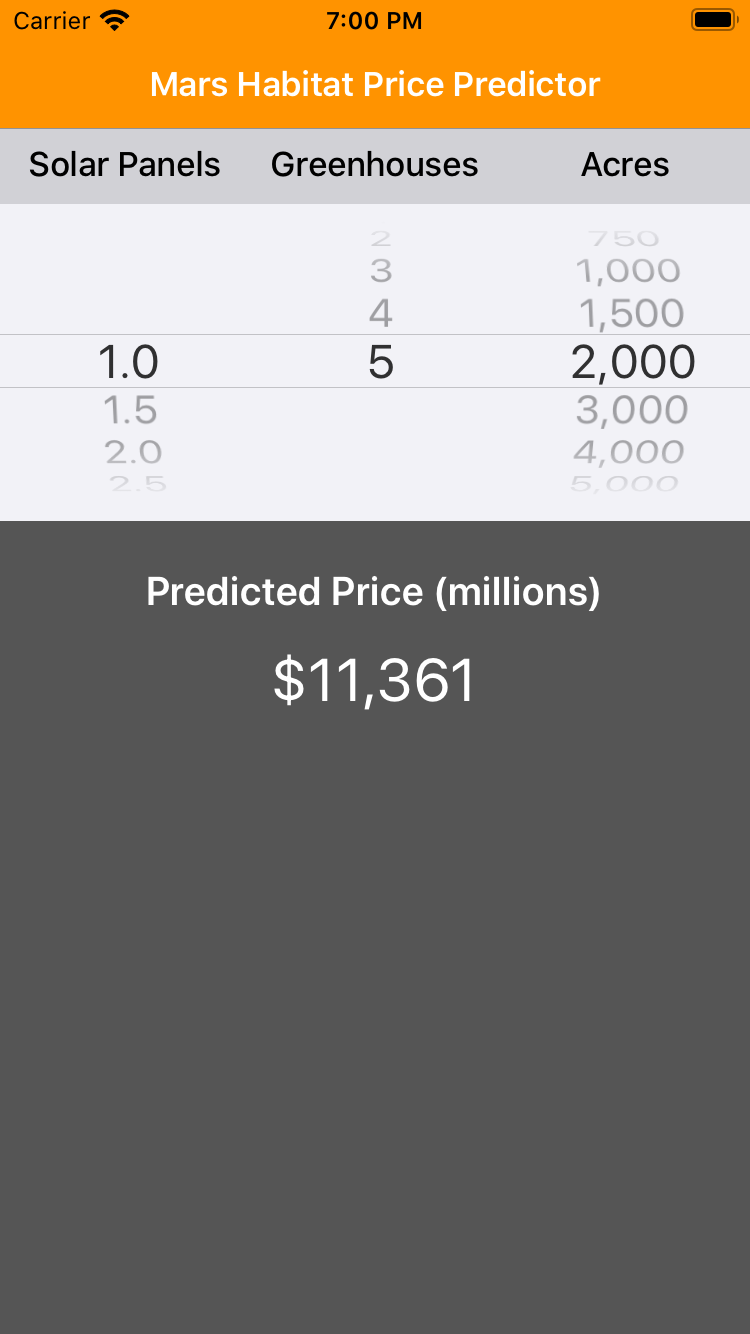Select 1,000 acres in the picker
Screen dimensions: 750x1334
click(x=628, y=271)
